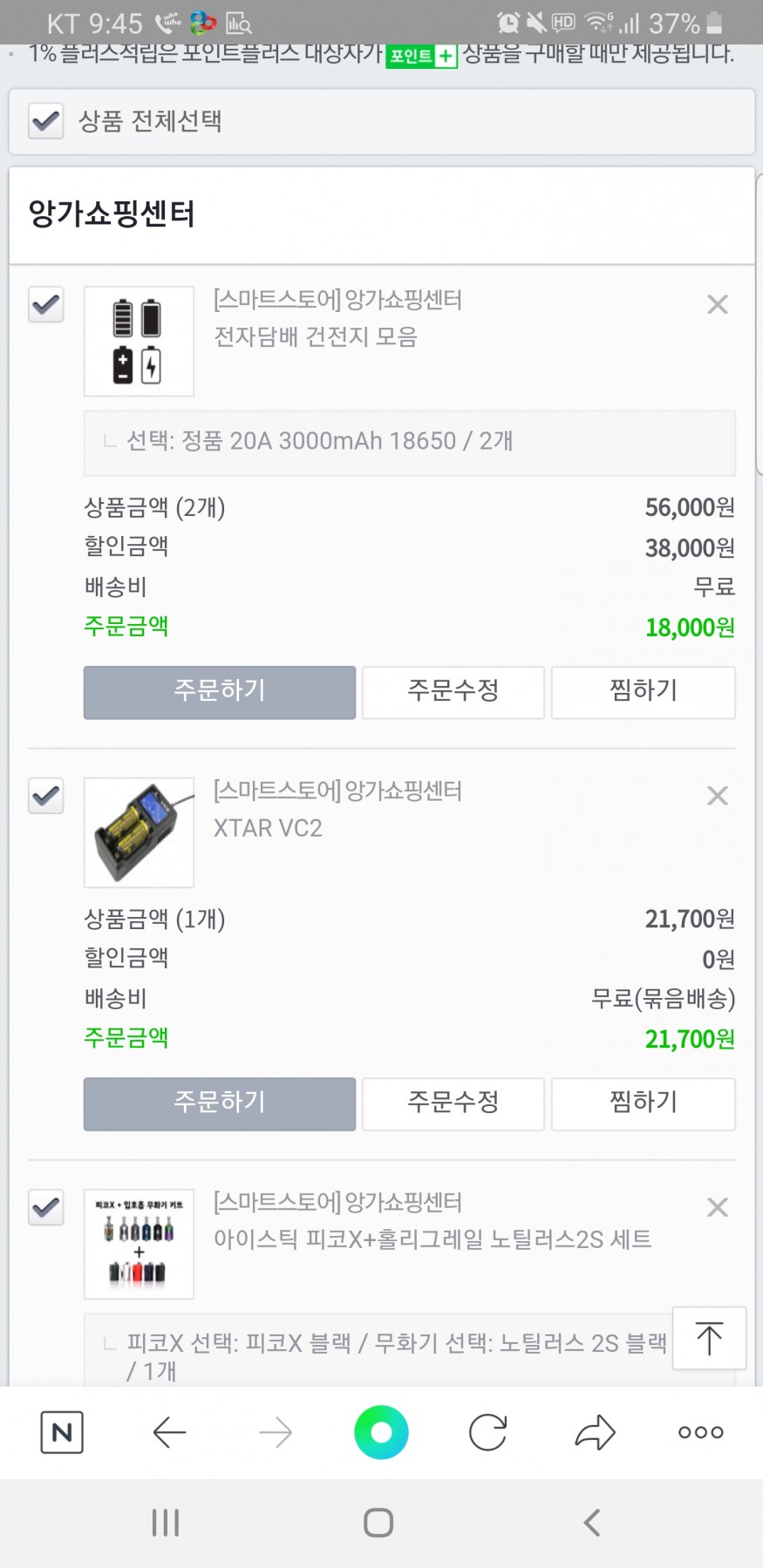
Task: Uncheck the 전자담배 건전지 모음 item checkbox
Action: click(x=45, y=305)
